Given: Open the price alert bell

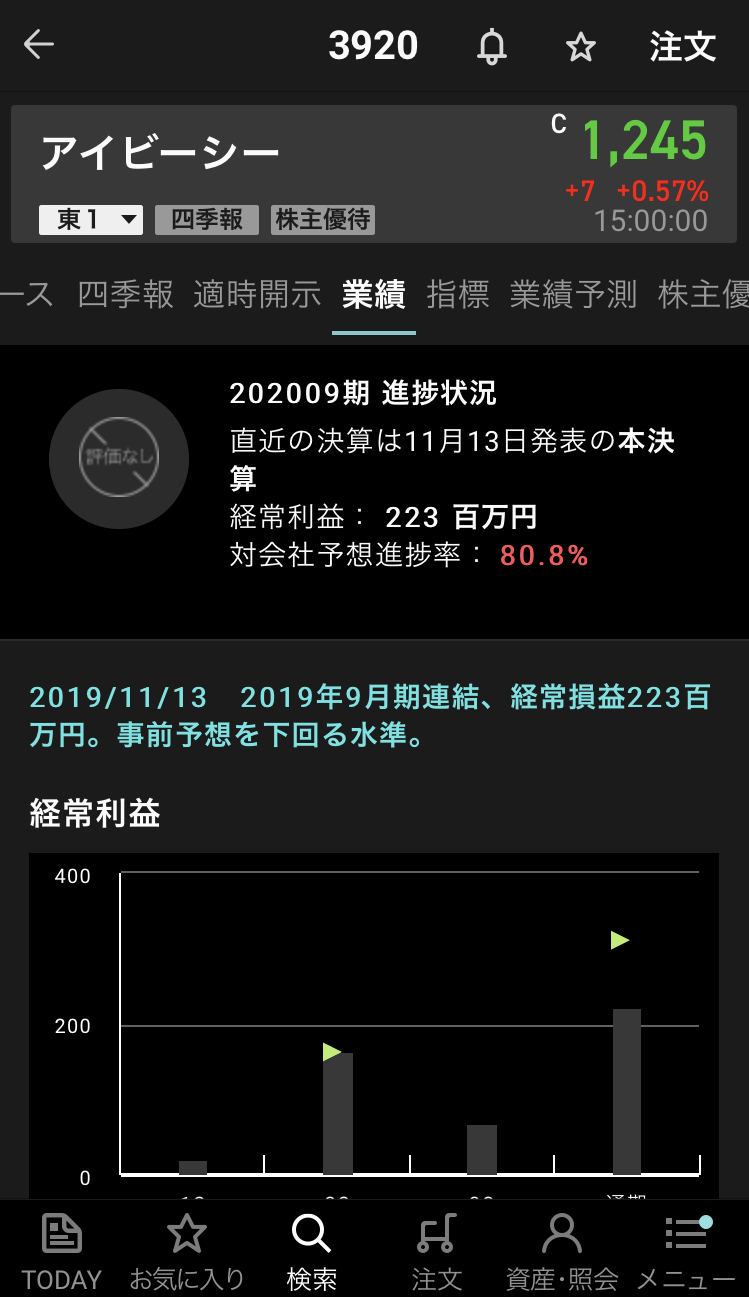Looking at the screenshot, I should [491, 47].
